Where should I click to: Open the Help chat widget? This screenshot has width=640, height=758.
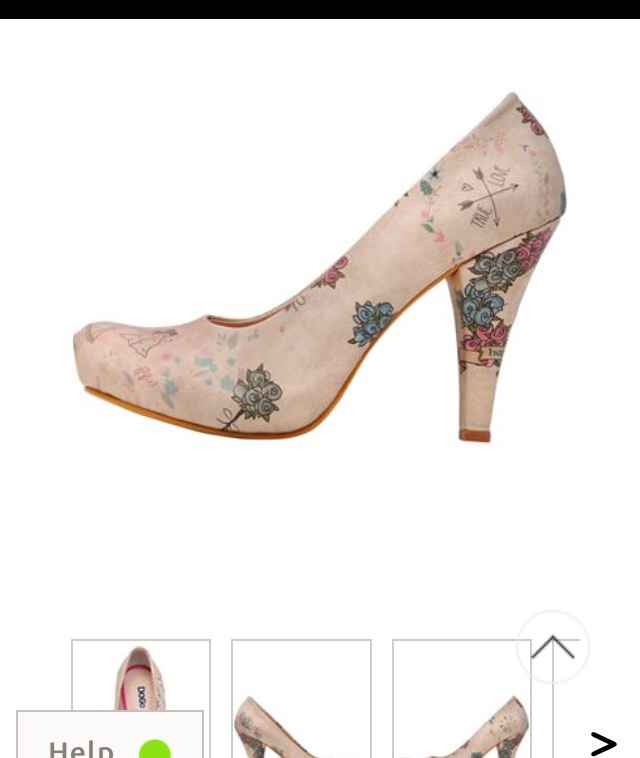(109, 738)
